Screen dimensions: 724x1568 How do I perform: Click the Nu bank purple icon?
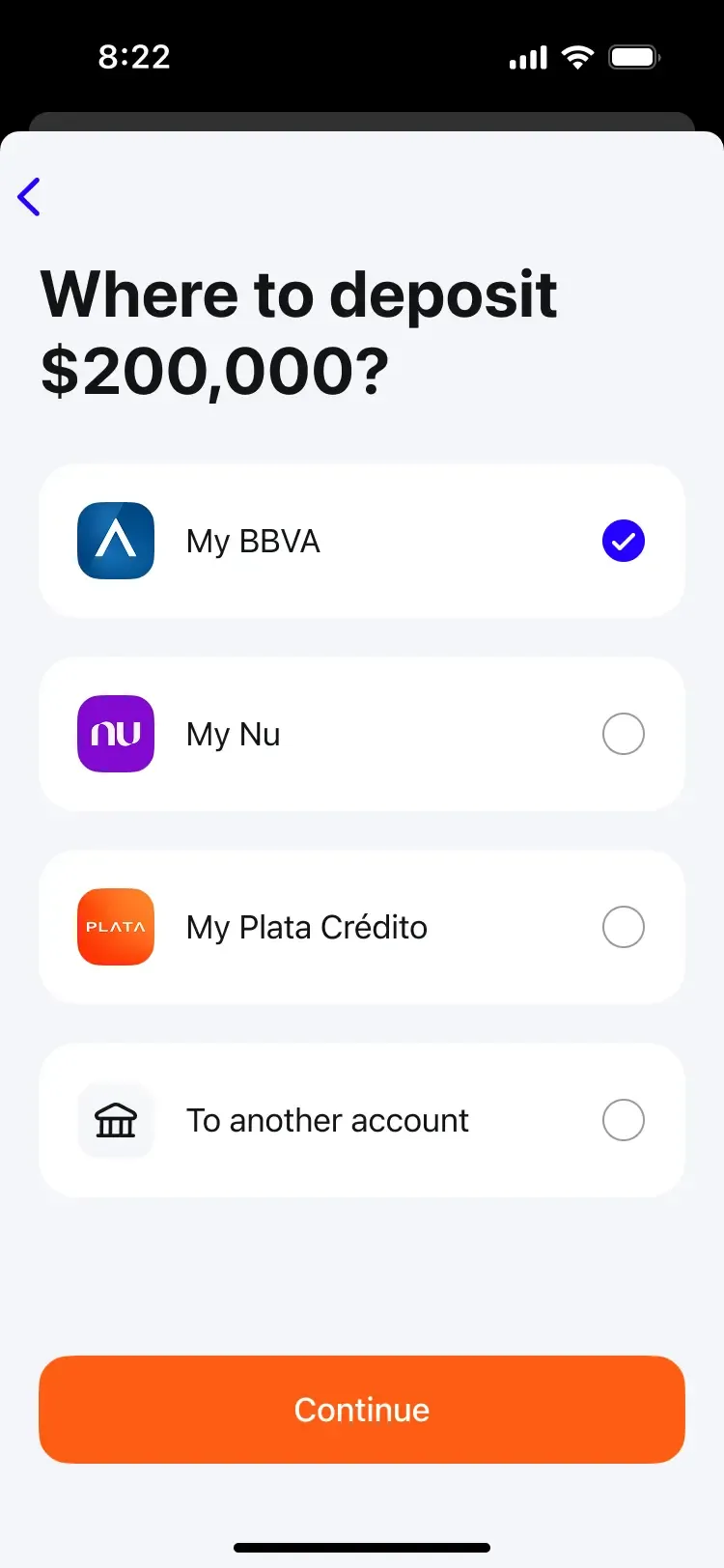pos(115,734)
